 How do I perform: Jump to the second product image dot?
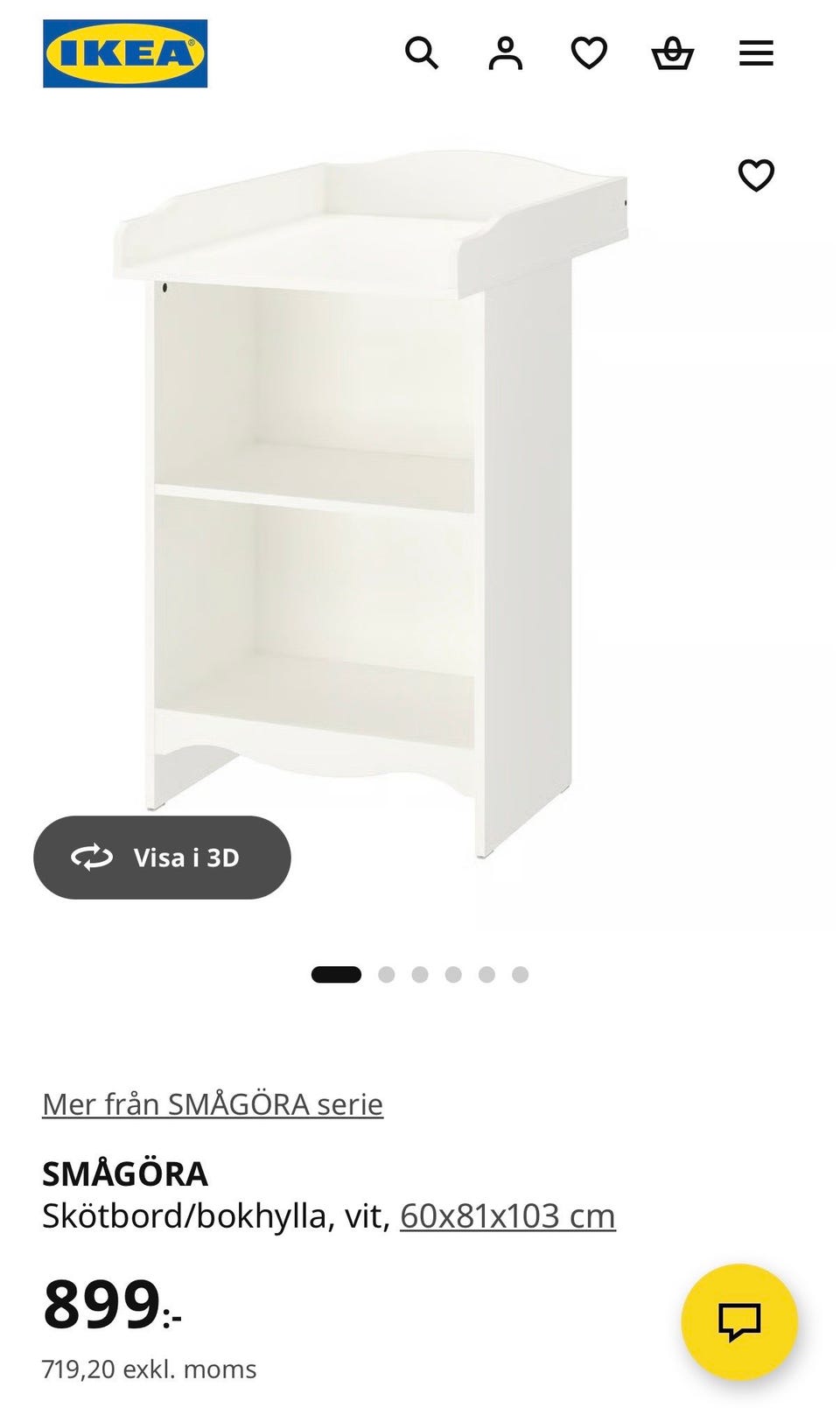click(x=386, y=975)
